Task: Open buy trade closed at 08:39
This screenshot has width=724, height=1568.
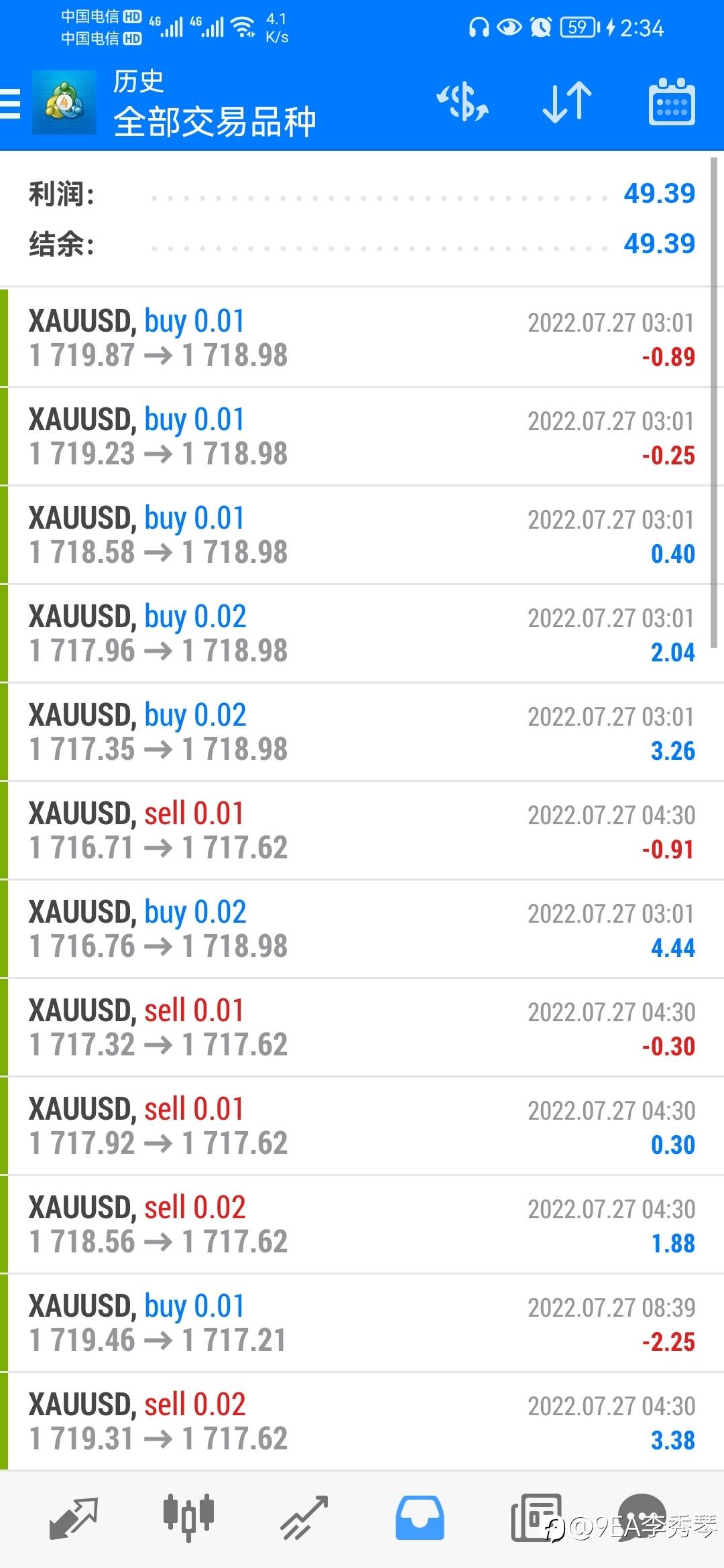Action: tap(362, 1323)
